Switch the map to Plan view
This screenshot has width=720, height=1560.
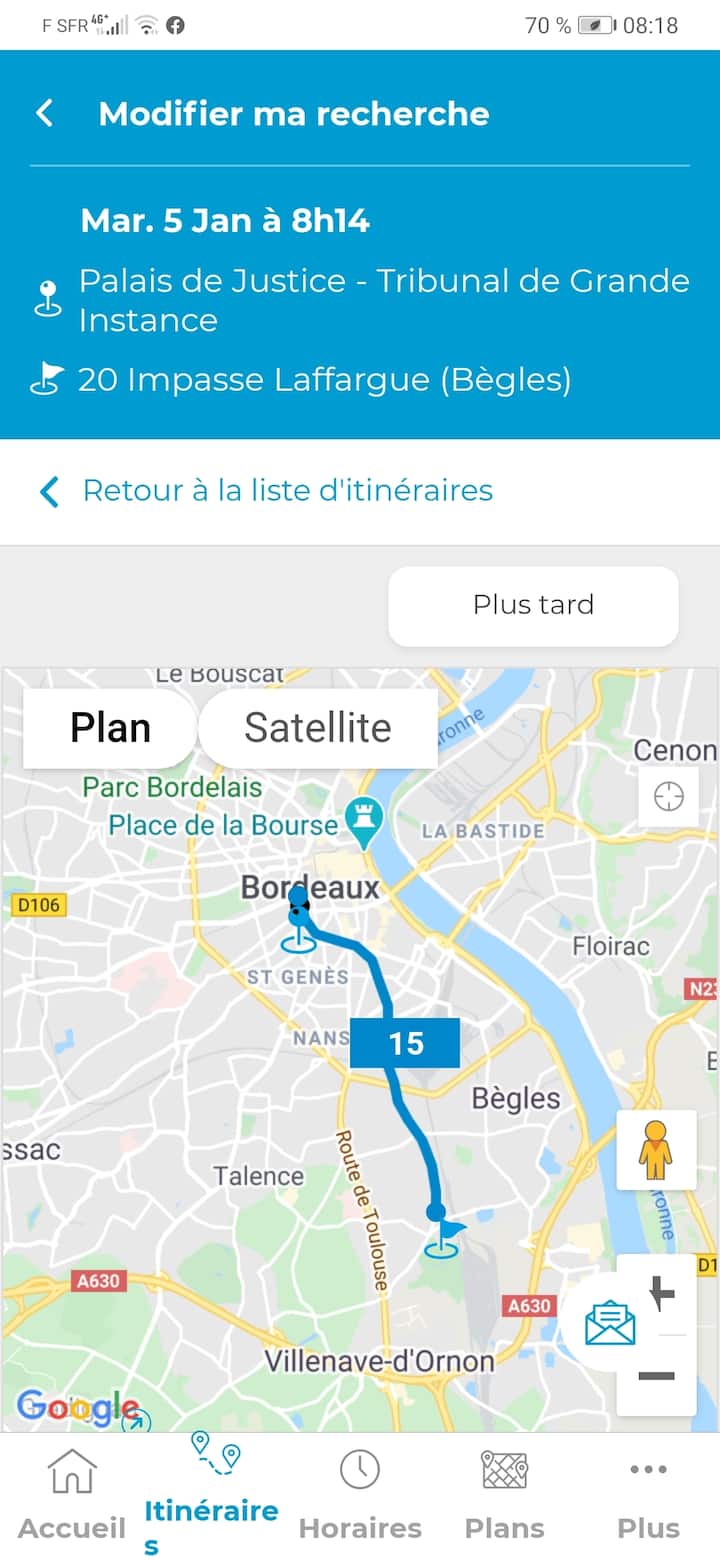(x=110, y=728)
